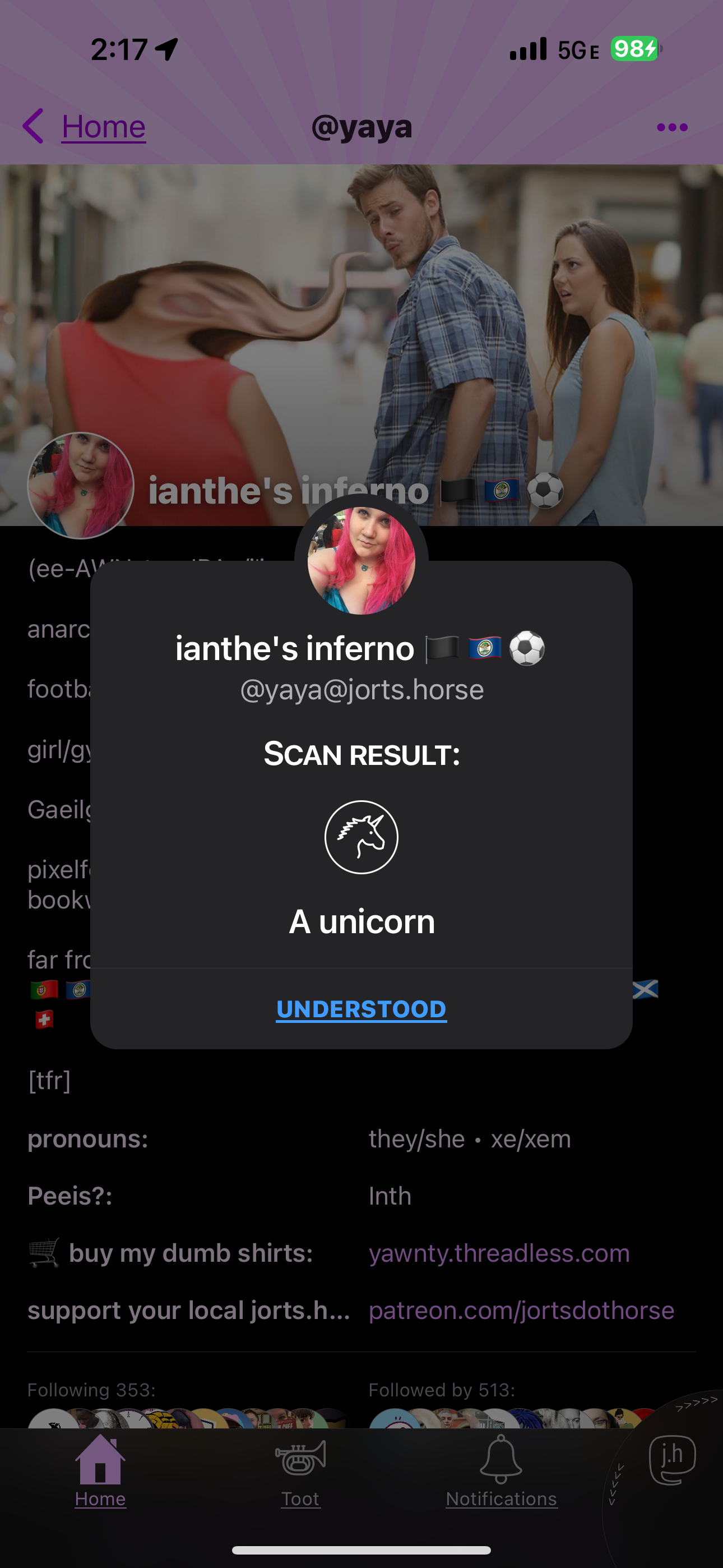This screenshot has height=1568, width=723.
Task: Go back to Home
Action: (x=85, y=127)
